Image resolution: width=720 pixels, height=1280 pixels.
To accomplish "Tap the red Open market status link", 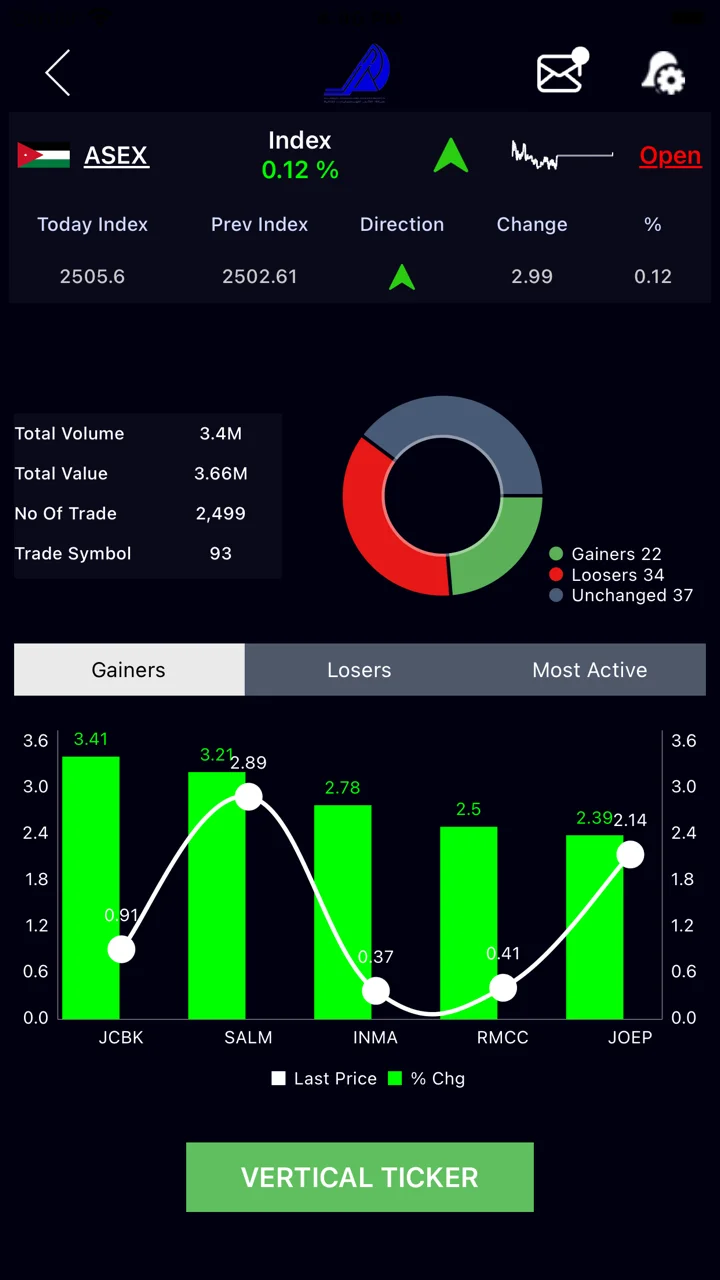I will click(x=670, y=156).
